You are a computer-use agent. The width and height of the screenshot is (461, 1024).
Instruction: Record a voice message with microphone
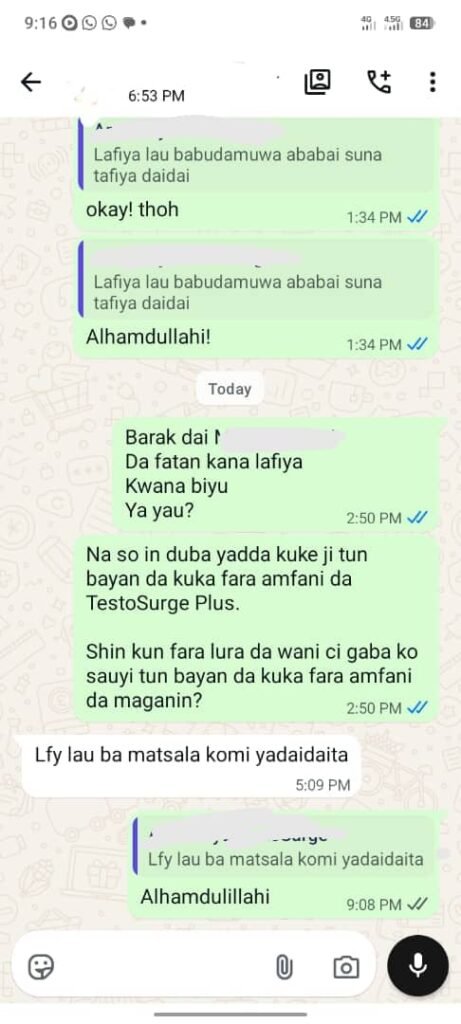pos(417,965)
